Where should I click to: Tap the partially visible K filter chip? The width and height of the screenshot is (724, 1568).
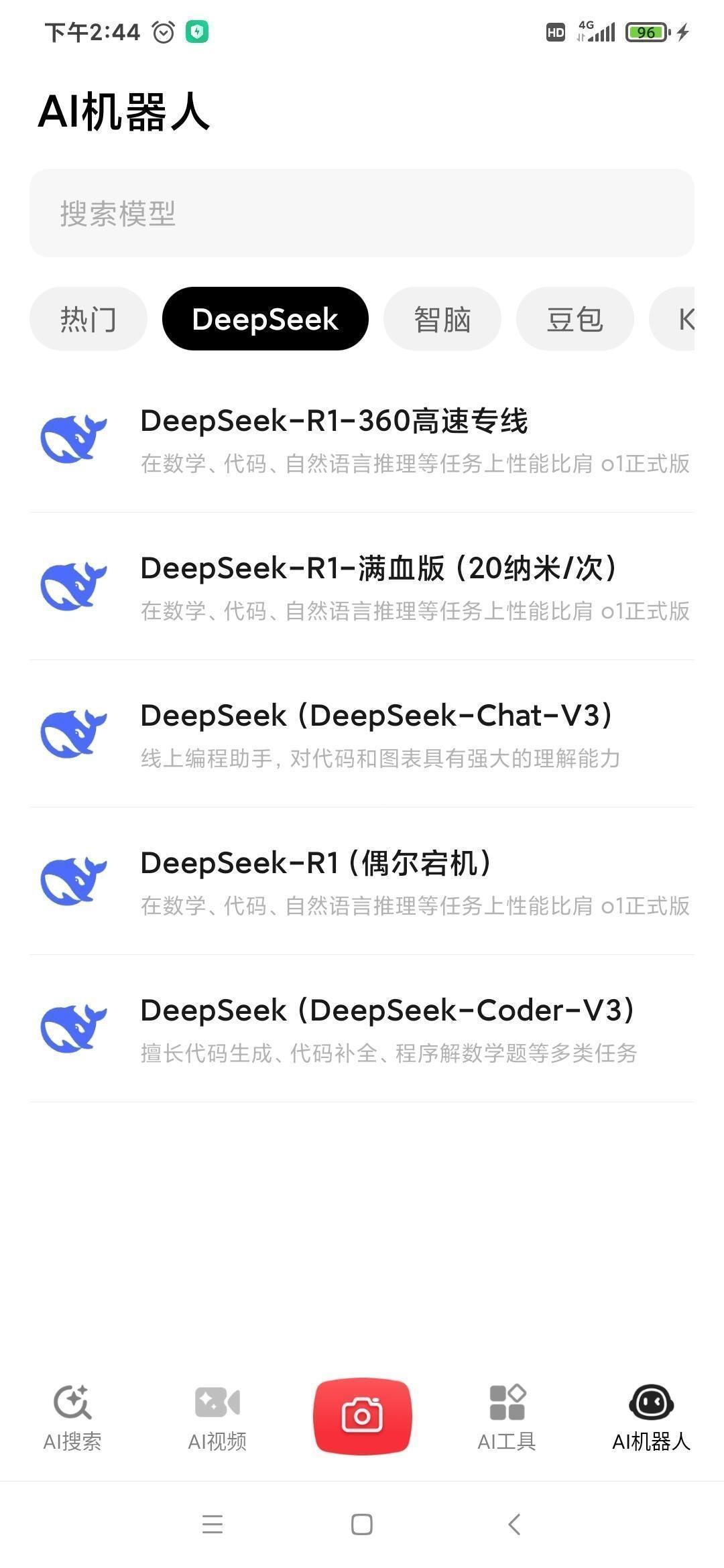685,318
